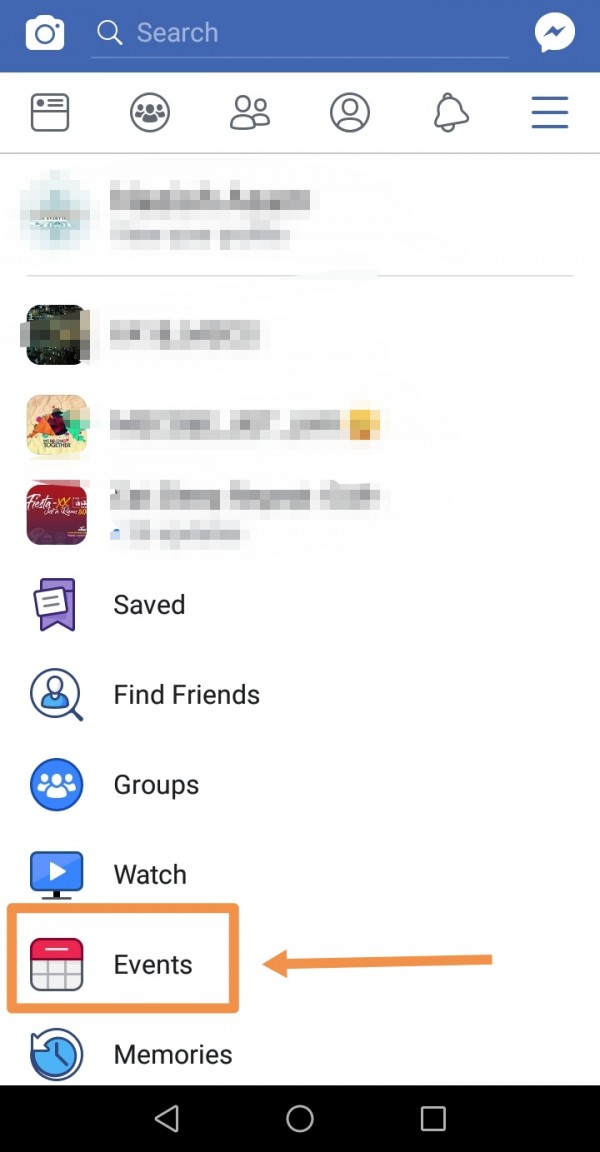Switch to the Friends tab
Image resolution: width=600 pixels, height=1152 pixels.
coord(250,113)
